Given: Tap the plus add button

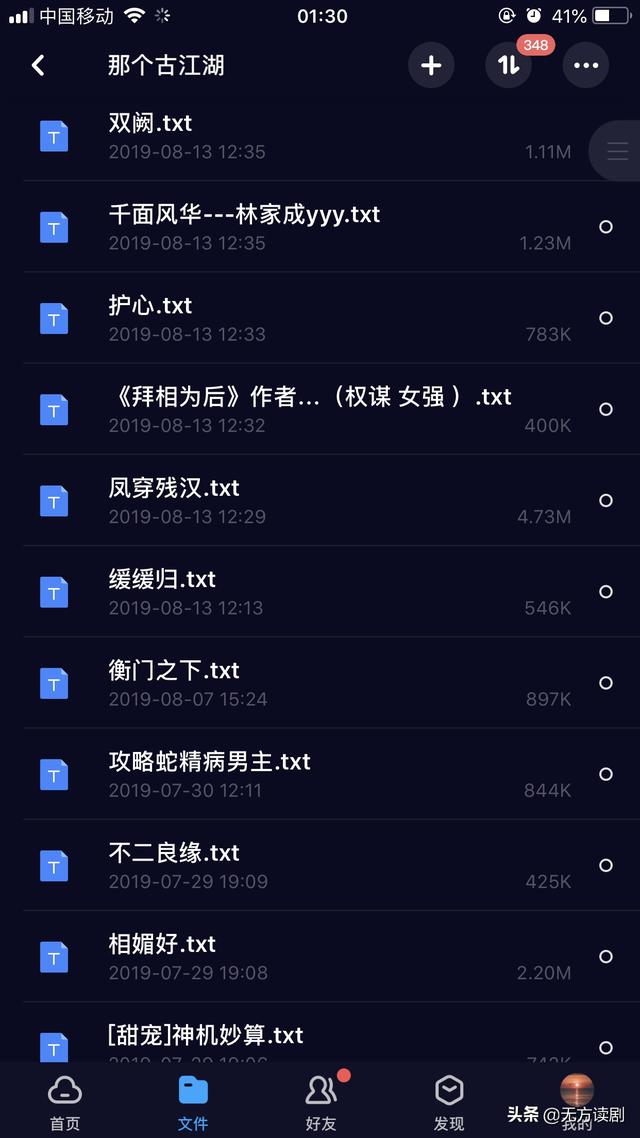Looking at the screenshot, I should (x=431, y=66).
